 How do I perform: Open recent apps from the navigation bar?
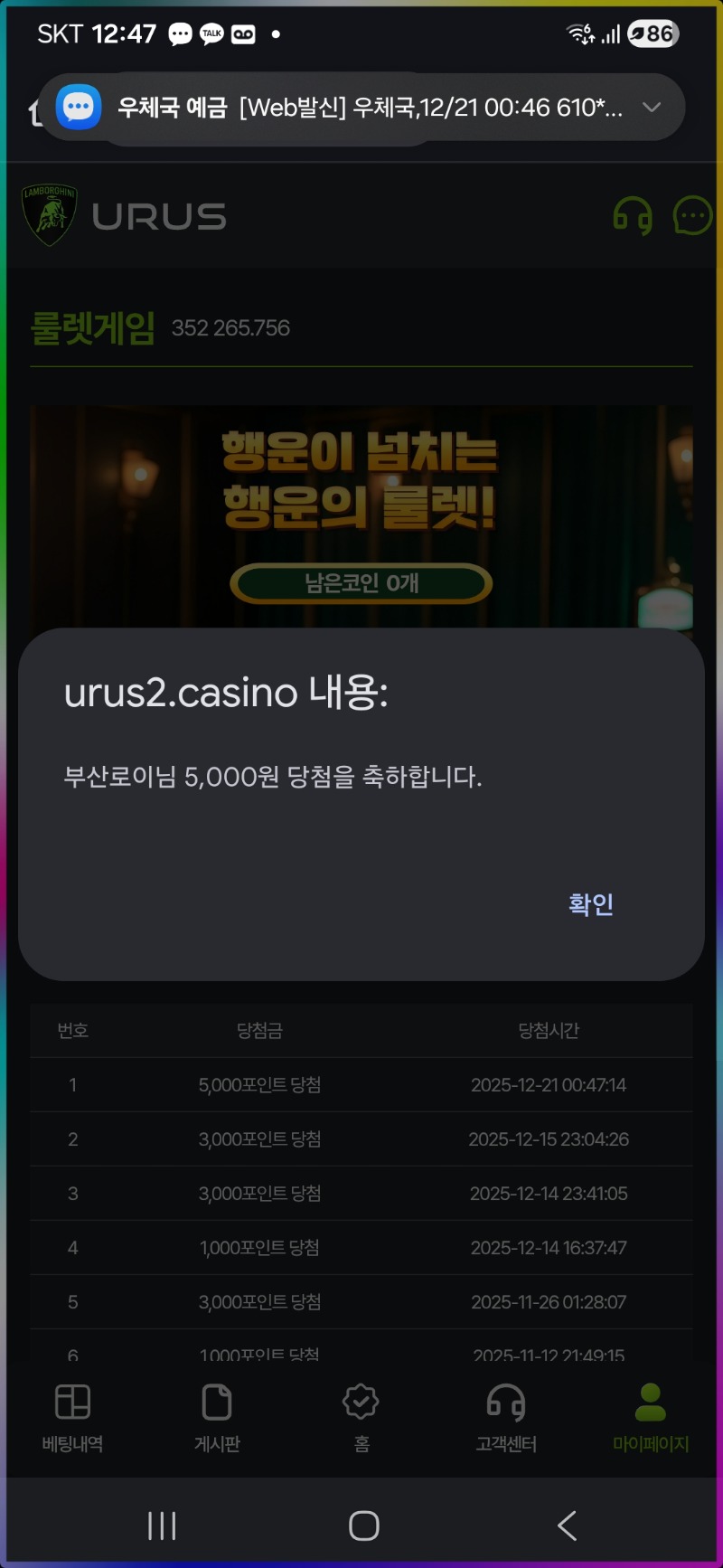coord(162,1525)
